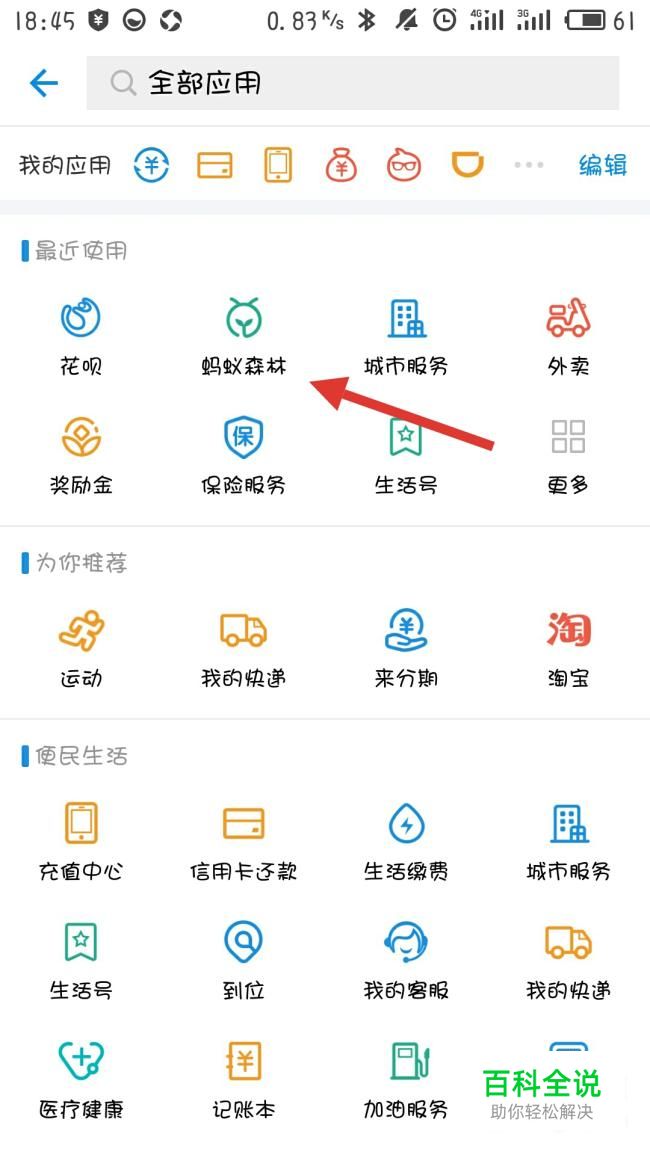Open 信用卡还款
This screenshot has width=650, height=1155.
click(x=243, y=840)
